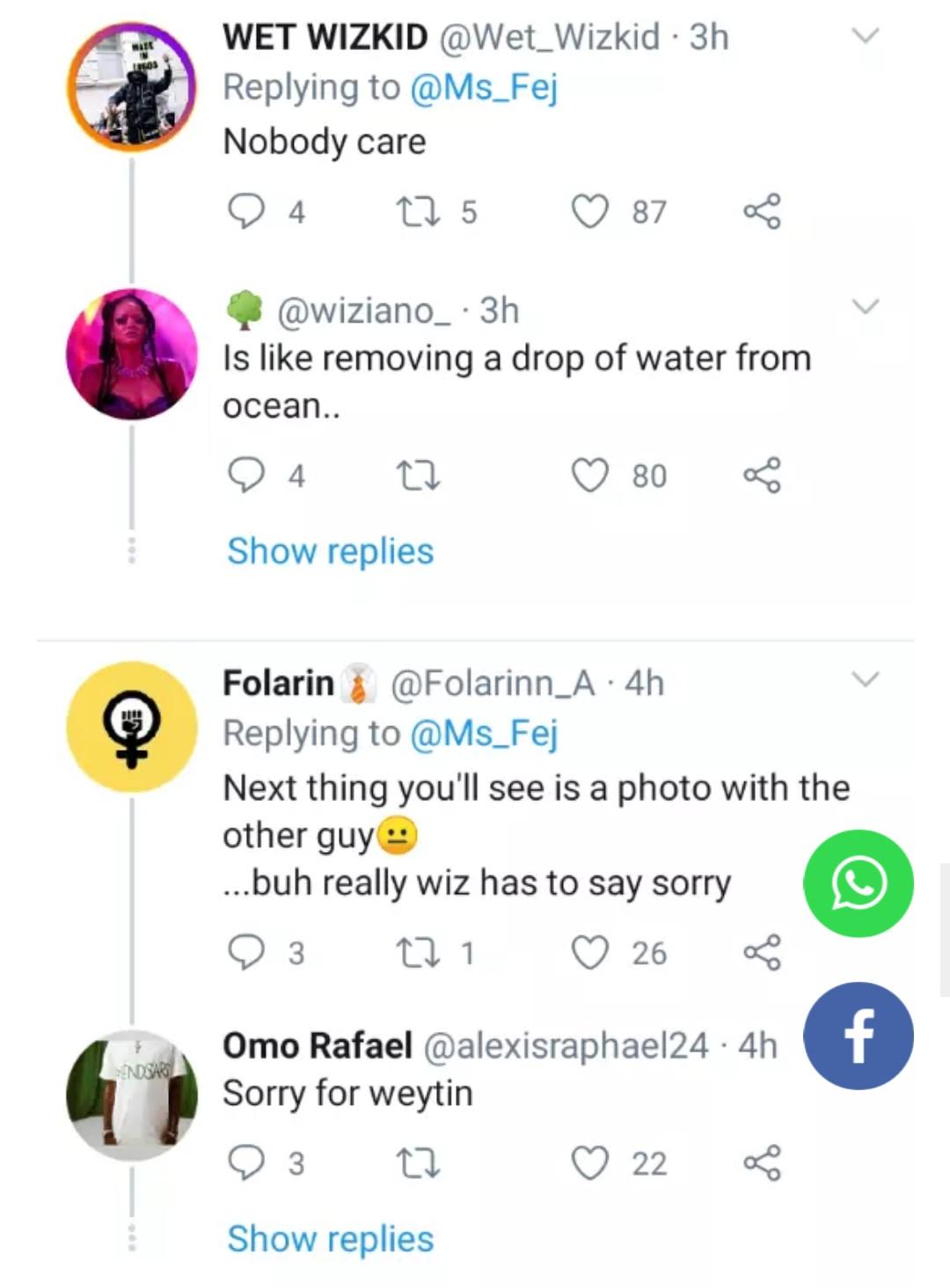Open Folarin's profile picture
The image size is (950, 1288).
132,727
